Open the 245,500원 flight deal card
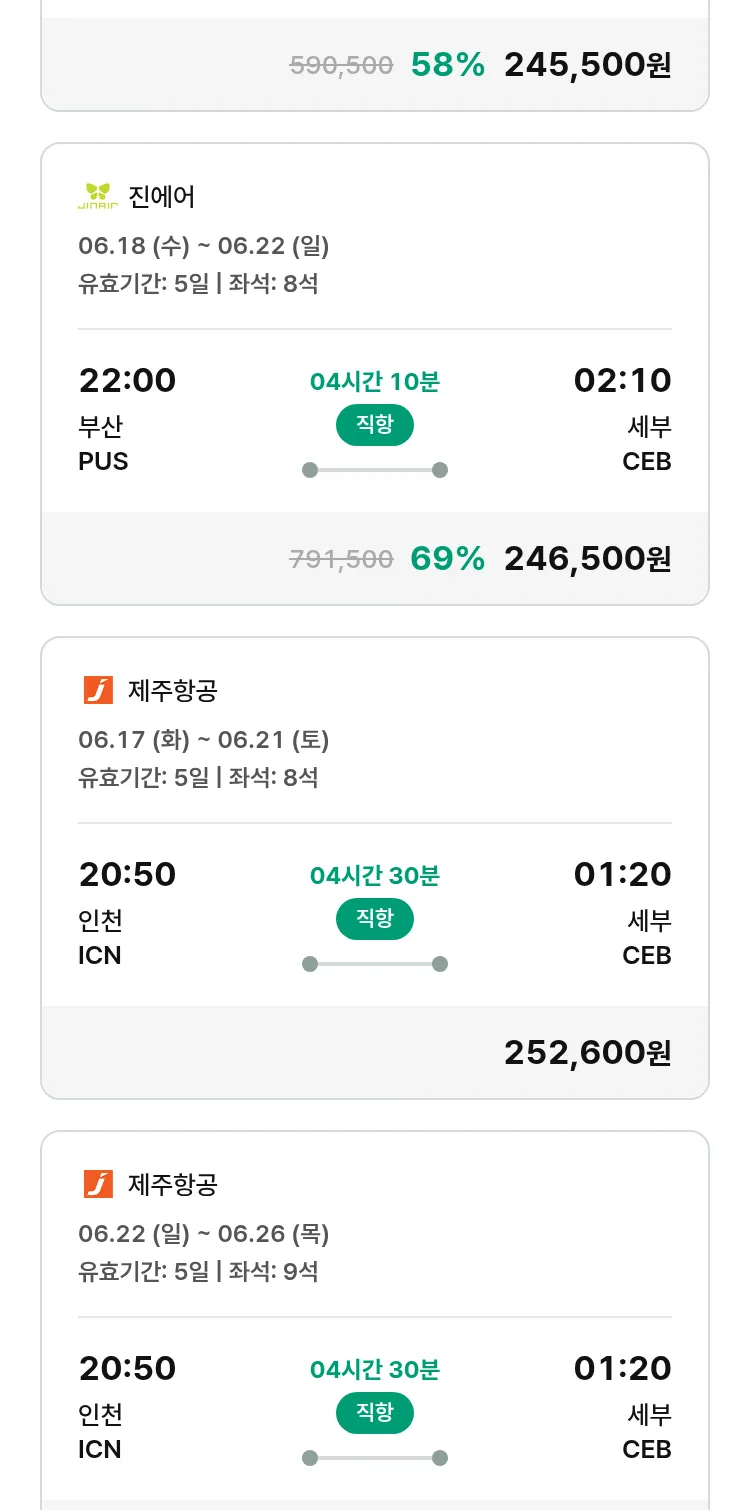This screenshot has height=1510, width=750. tap(375, 56)
